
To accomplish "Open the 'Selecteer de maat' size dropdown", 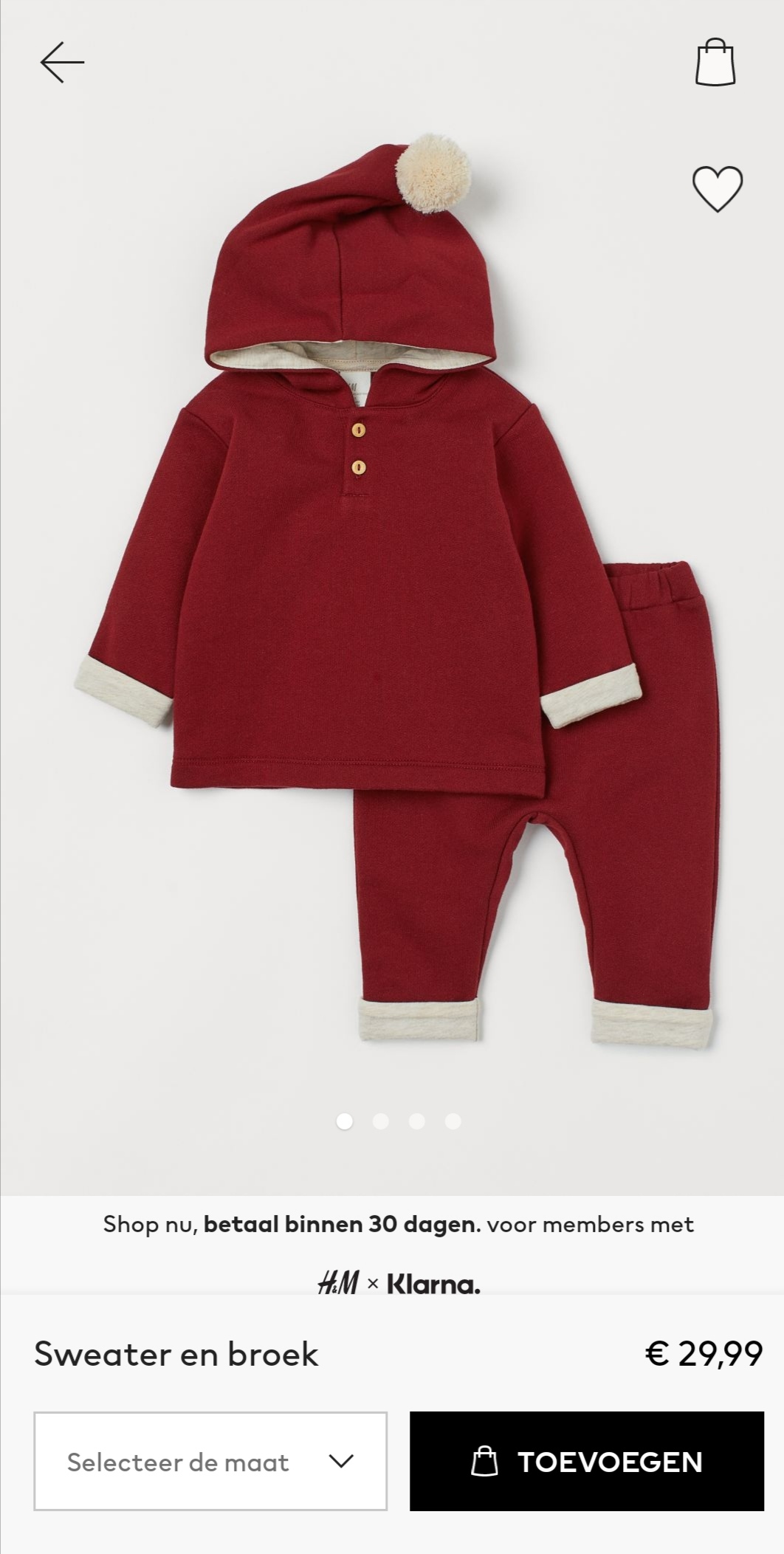I will (x=210, y=1461).
